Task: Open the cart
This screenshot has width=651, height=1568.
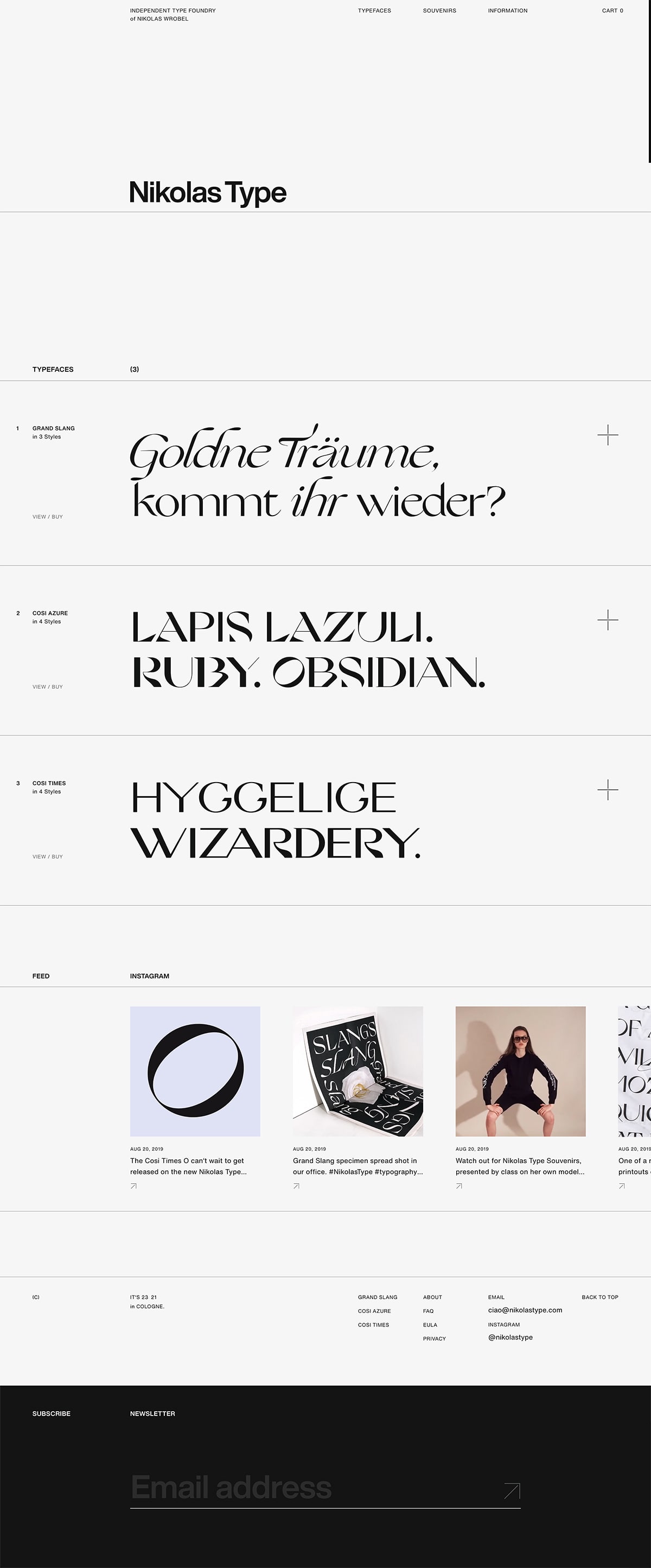Action: [x=612, y=10]
